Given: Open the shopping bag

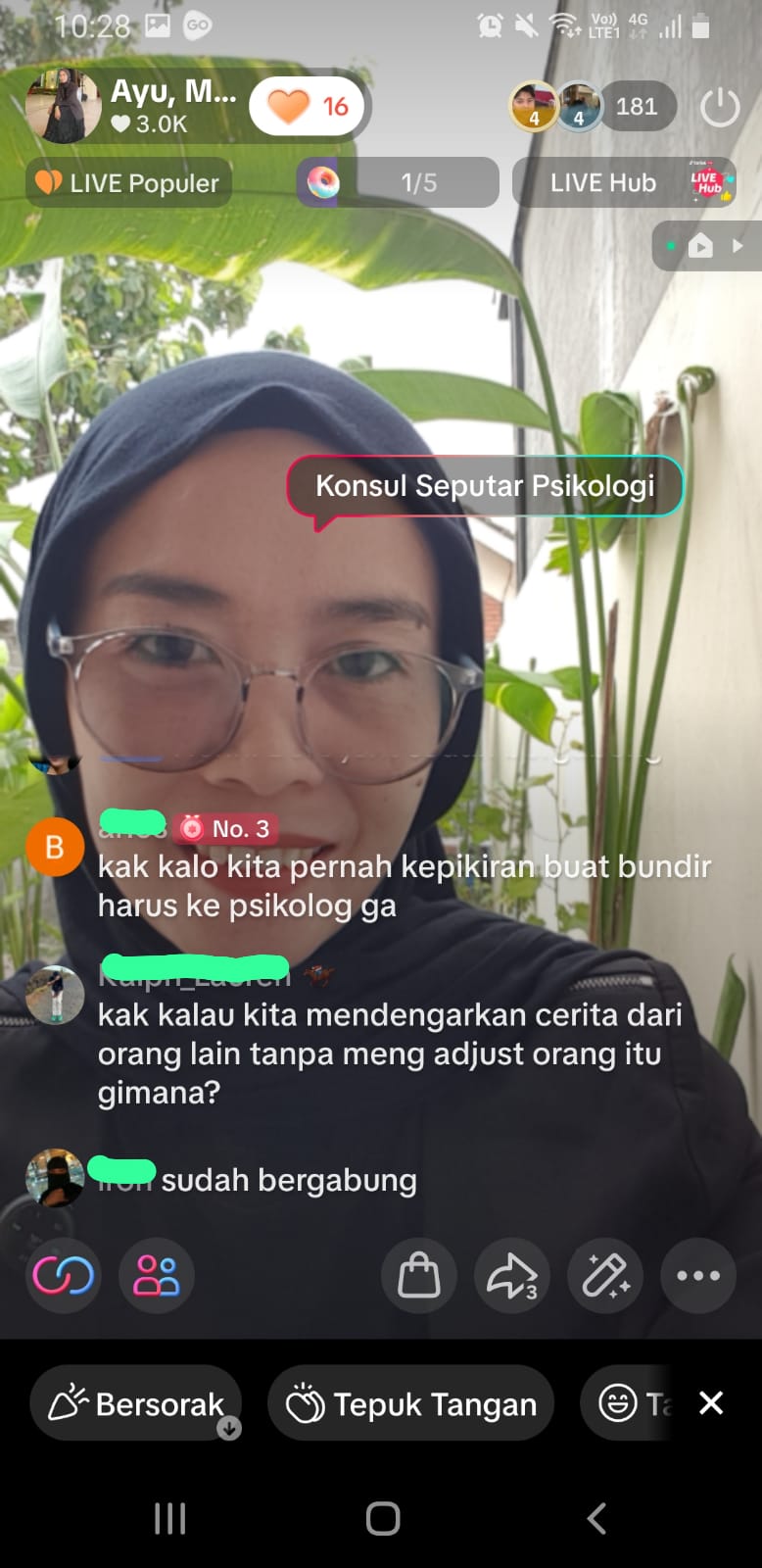Looking at the screenshot, I should point(418,1276).
